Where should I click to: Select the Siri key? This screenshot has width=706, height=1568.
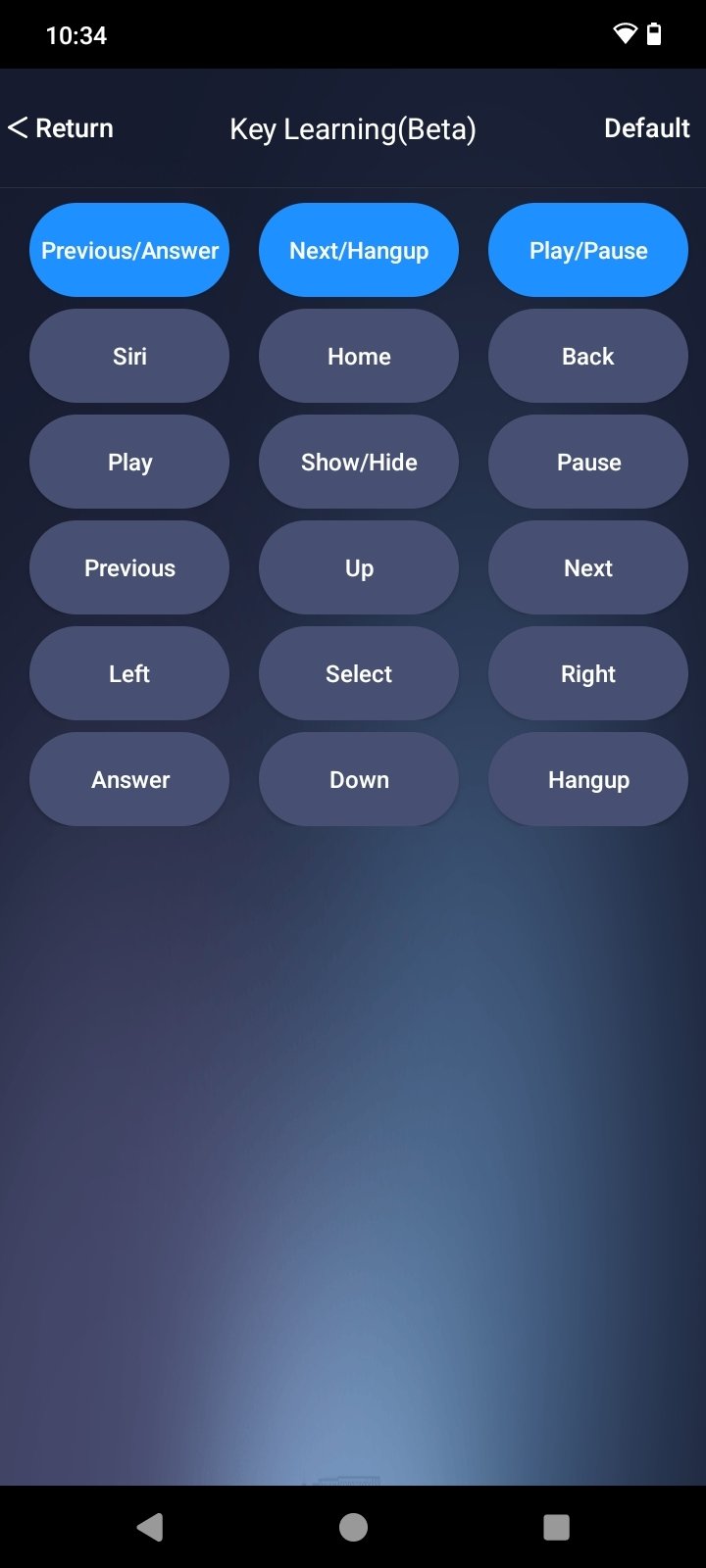point(129,357)
